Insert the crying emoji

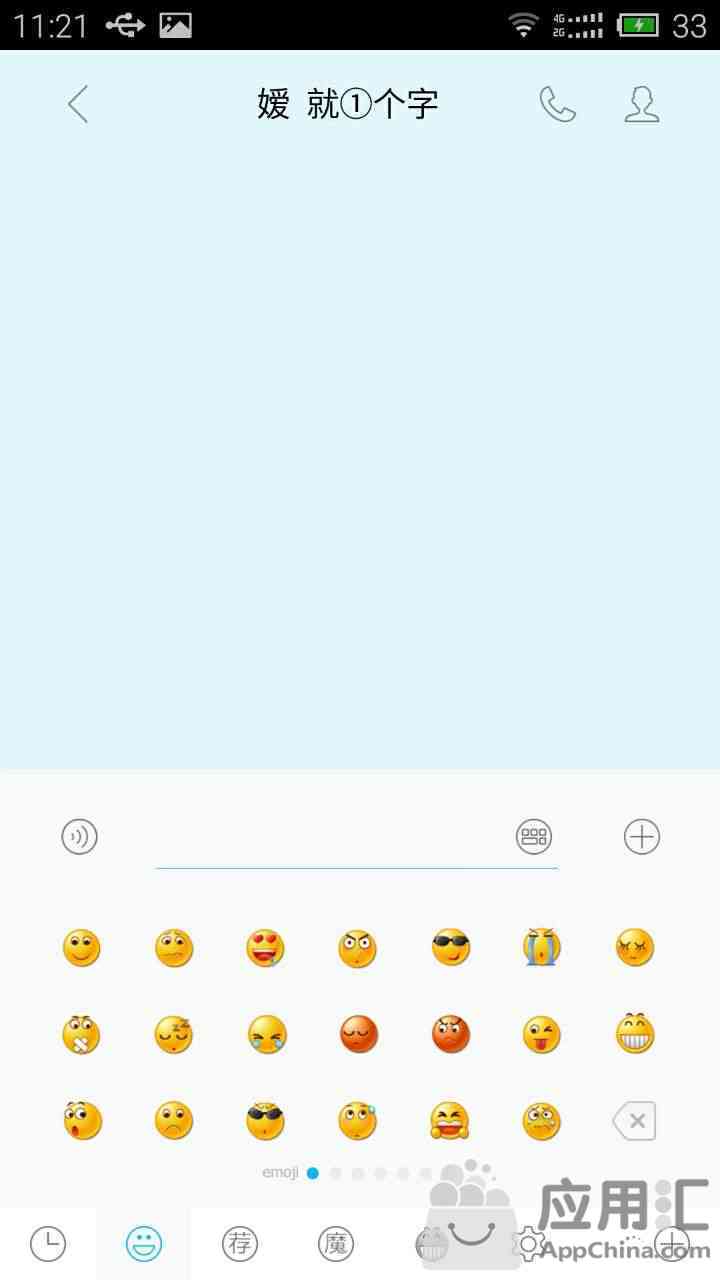tap(542, 948)
